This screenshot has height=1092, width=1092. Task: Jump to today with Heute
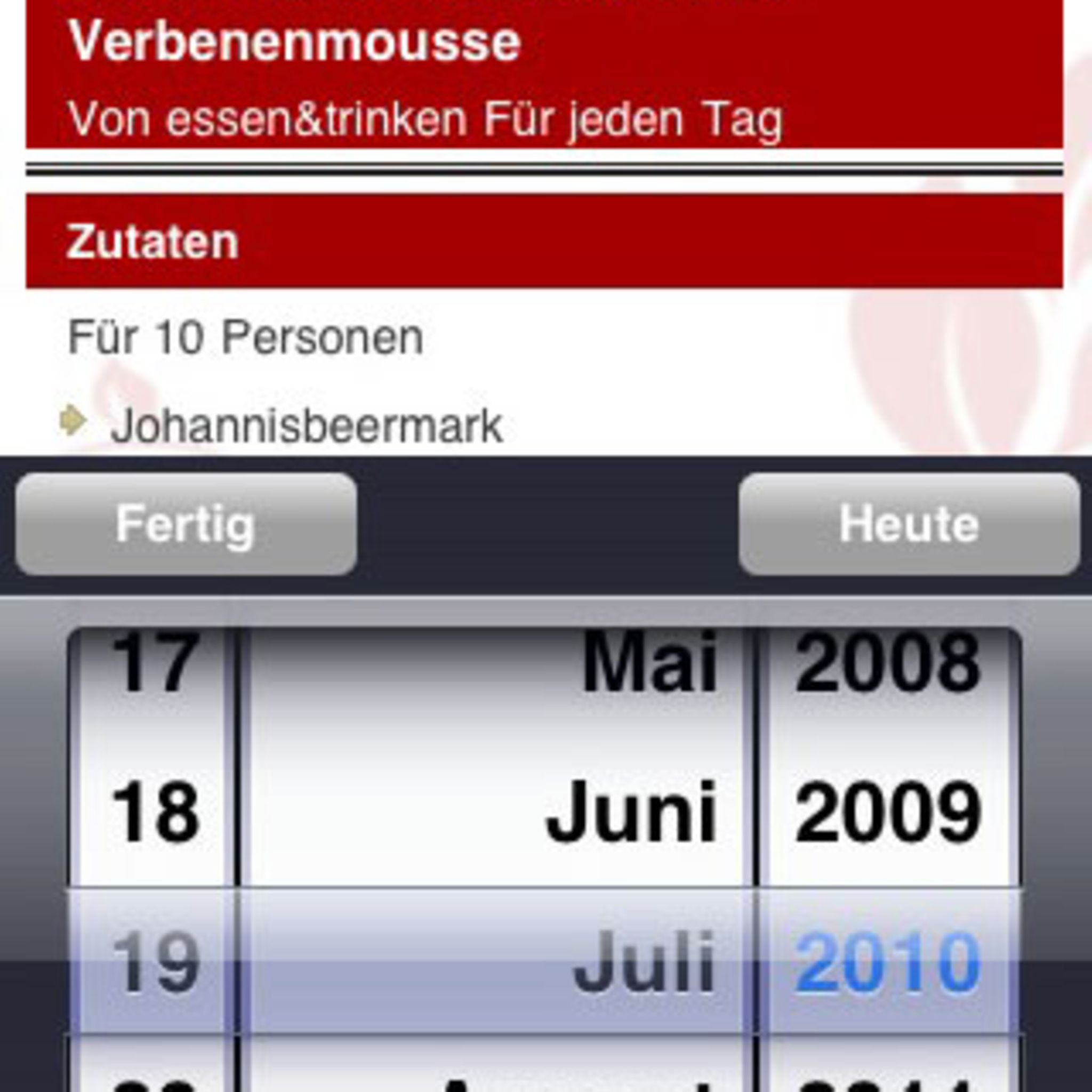(x=909, y=524)
